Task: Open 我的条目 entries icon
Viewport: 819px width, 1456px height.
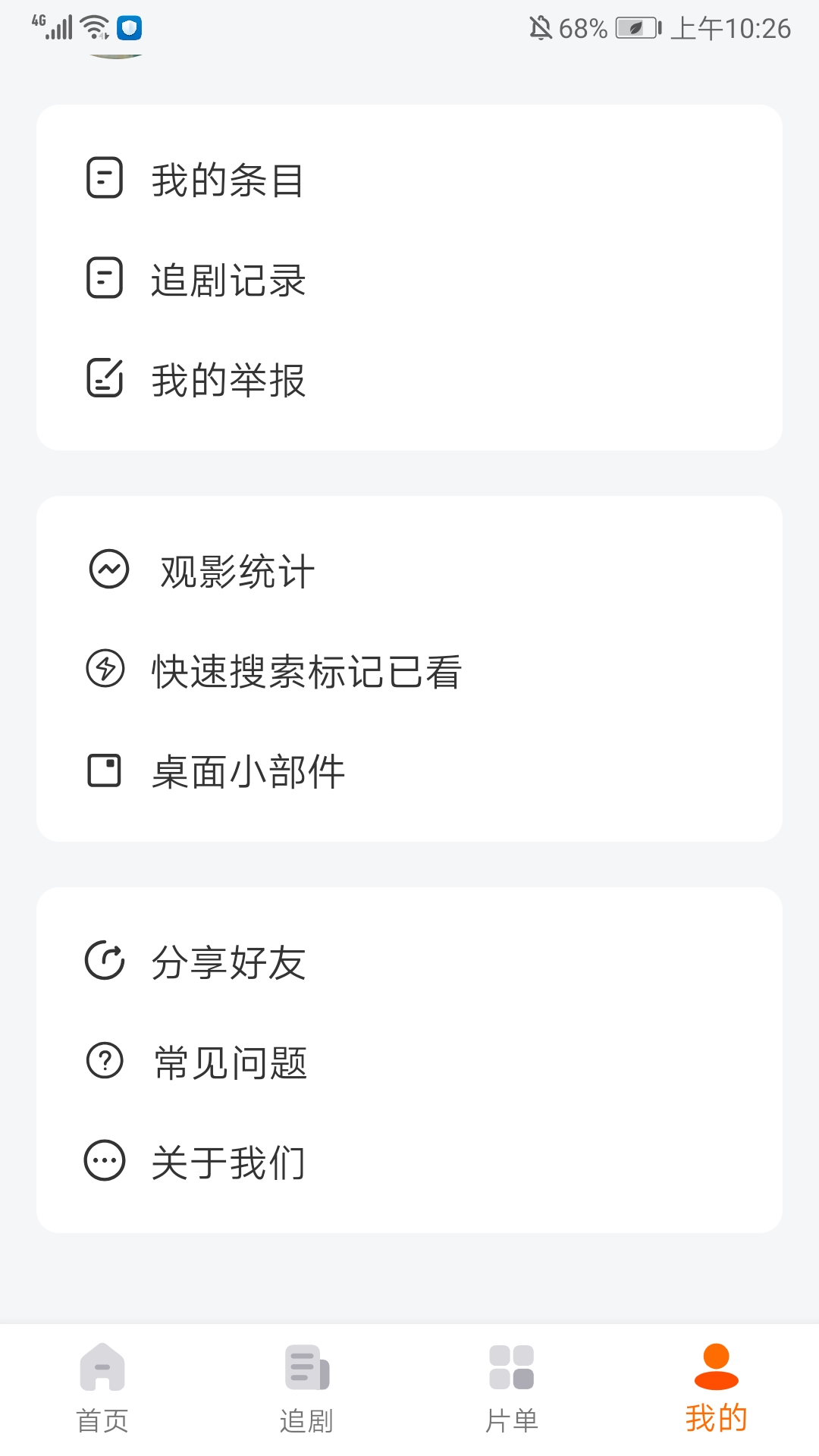Action: click(105, 180)
